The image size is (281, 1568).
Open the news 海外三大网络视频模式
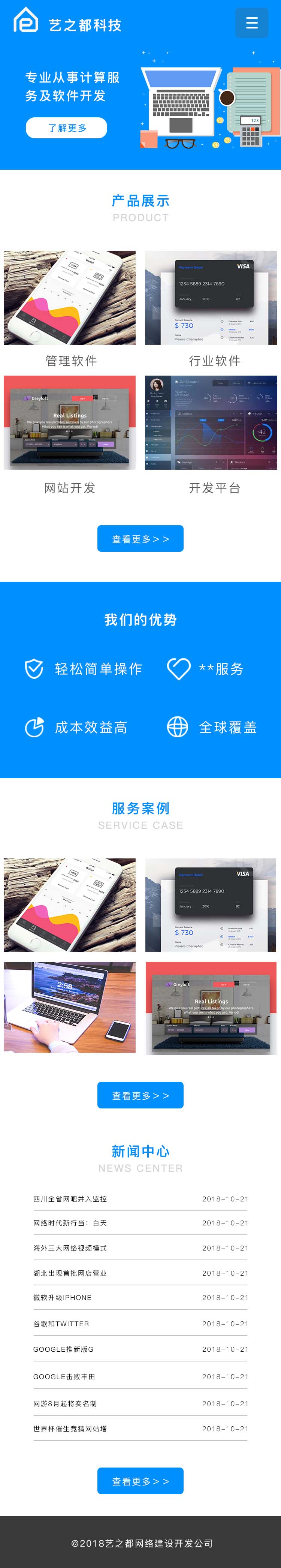click(x=70, y=1247)
